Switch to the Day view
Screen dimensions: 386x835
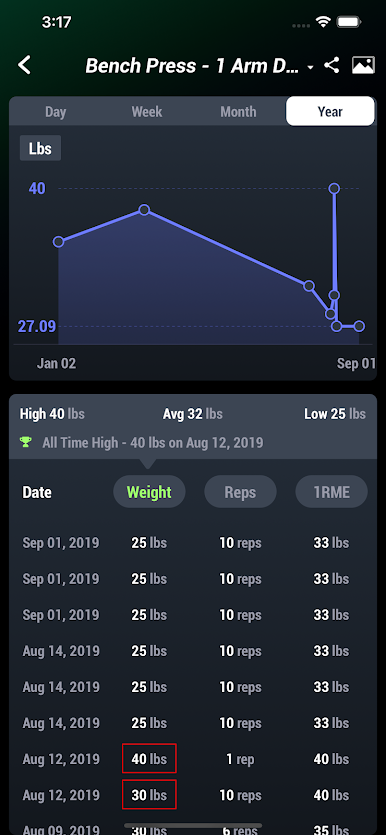[55, 112]
